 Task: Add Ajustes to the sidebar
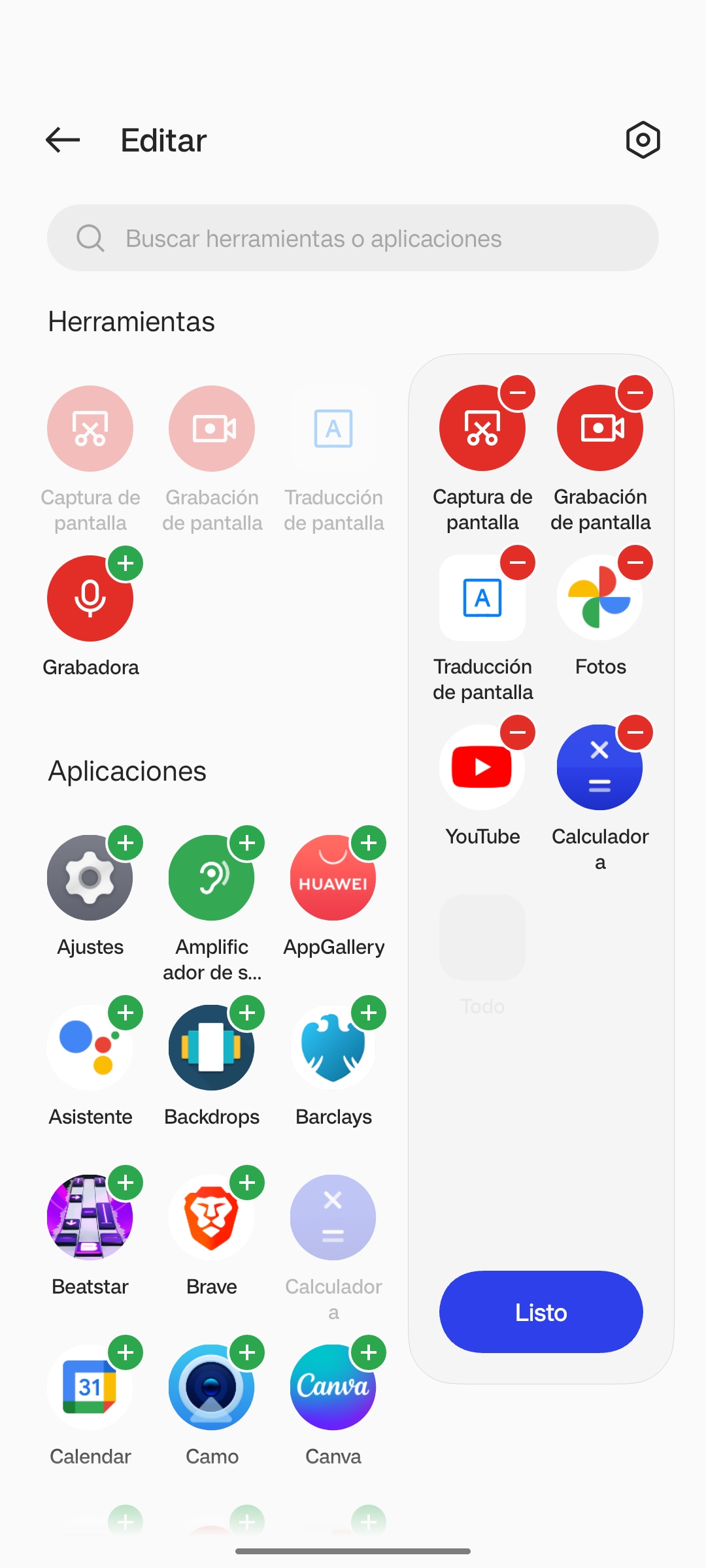[126, 843]
